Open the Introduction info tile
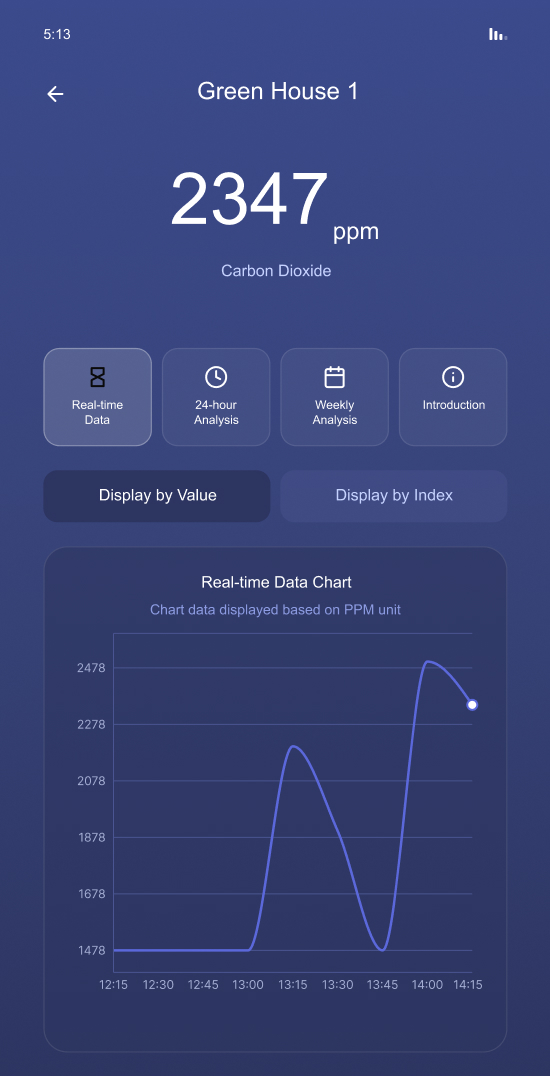The width and height of the screenshot is (550, 1077). [x=453, y=397]
